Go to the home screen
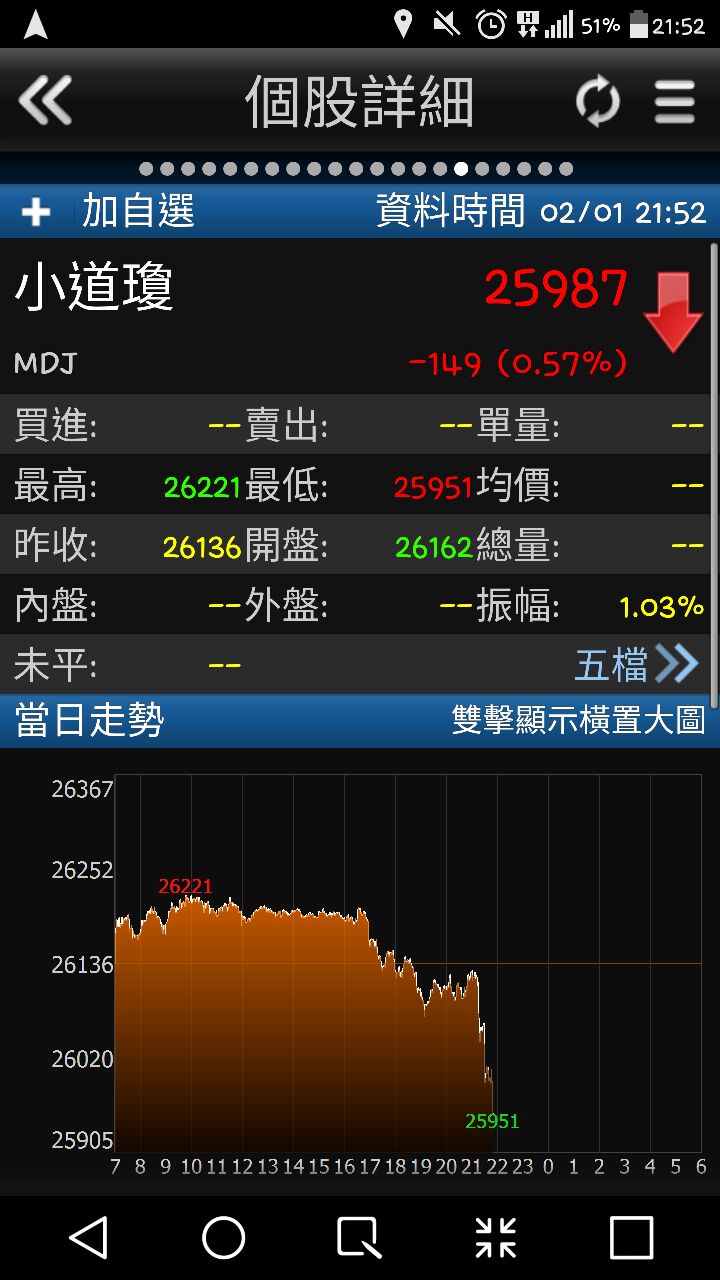This screenshot has height=1280, width=720. (x=224, y=1238)
